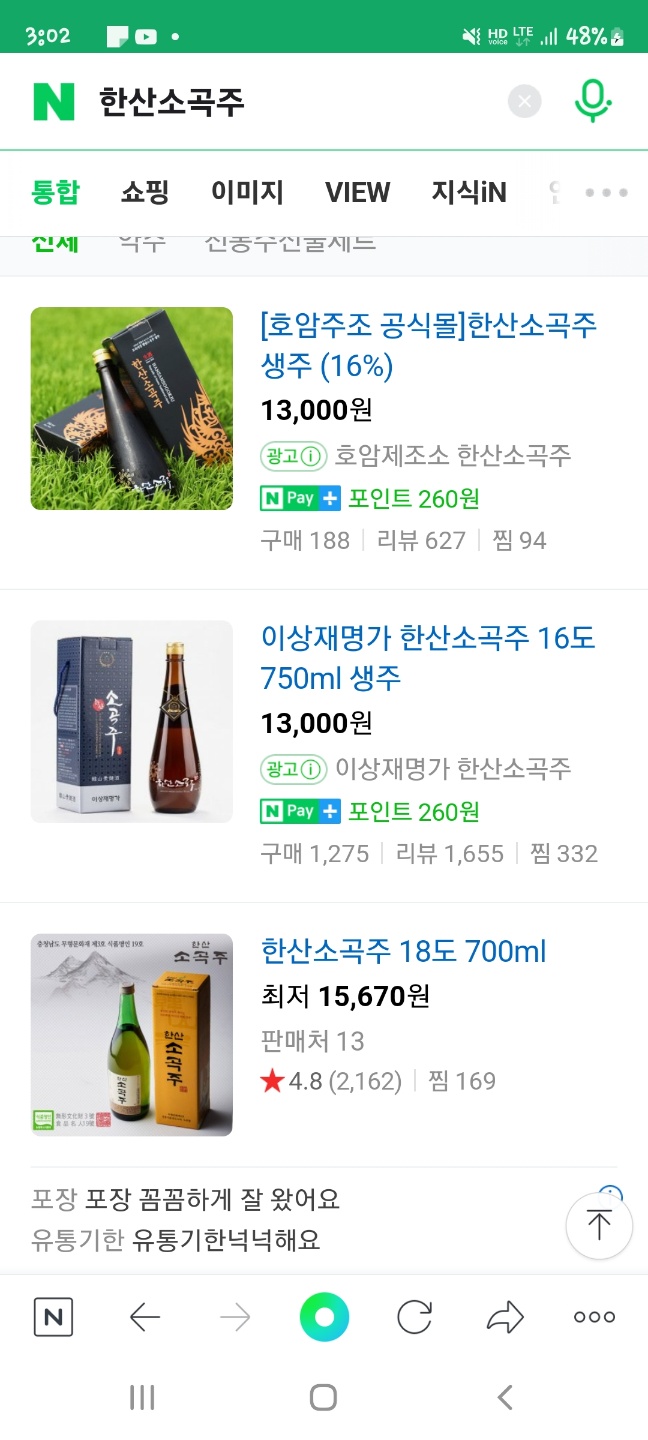Switch to the 이미지 tab
The height and width of the screenshot is (1440, 648).
point(247,192)
